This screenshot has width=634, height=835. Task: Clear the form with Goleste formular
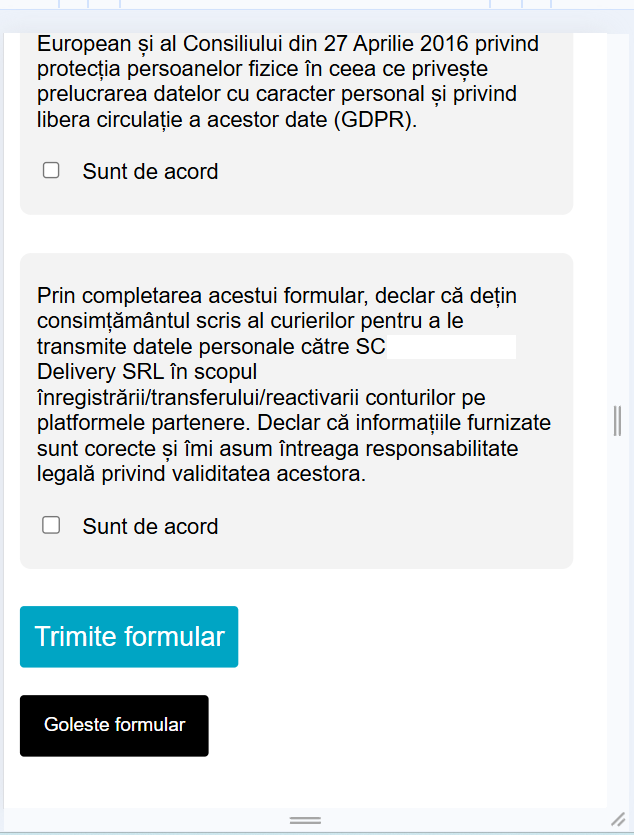(x=114, y=725)
